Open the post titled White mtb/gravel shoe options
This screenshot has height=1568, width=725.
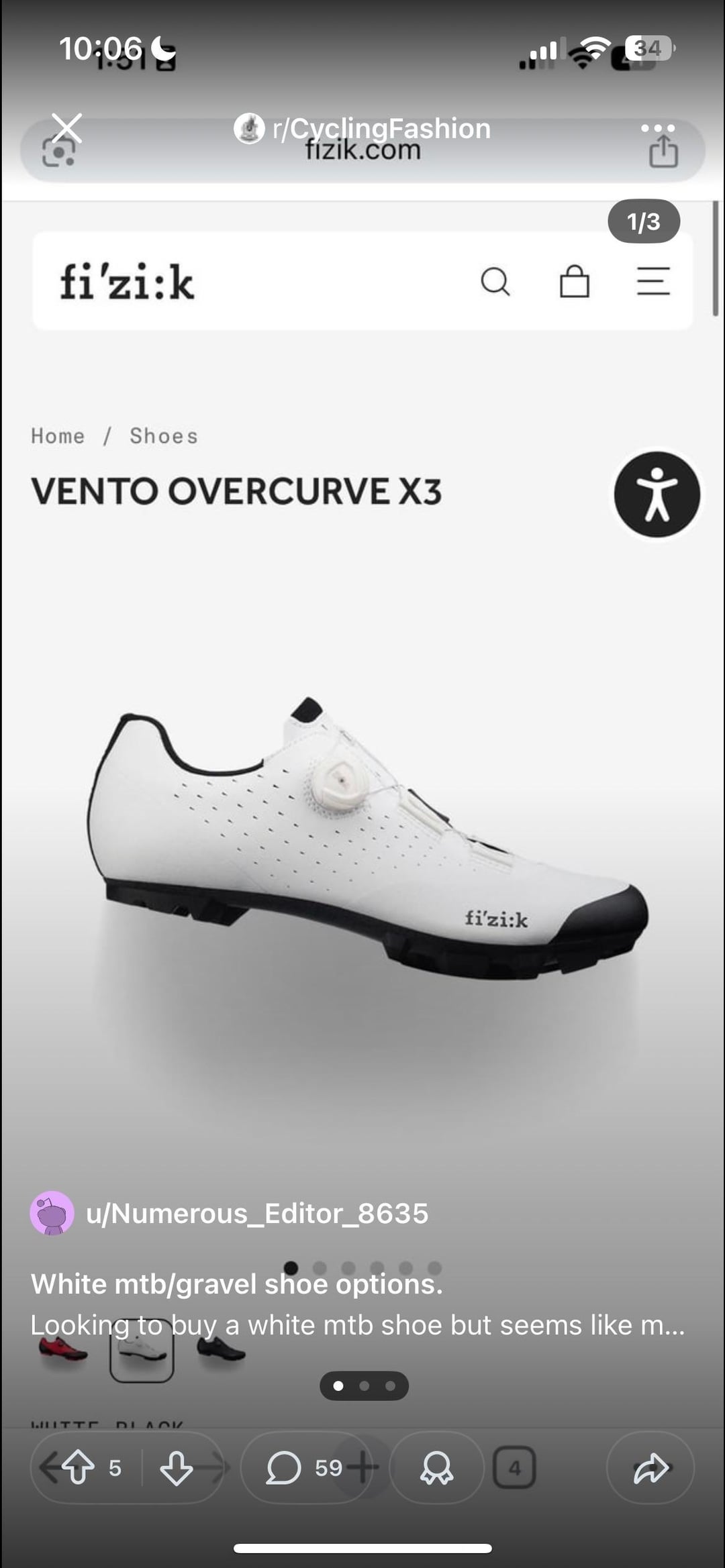[237, 1284]
